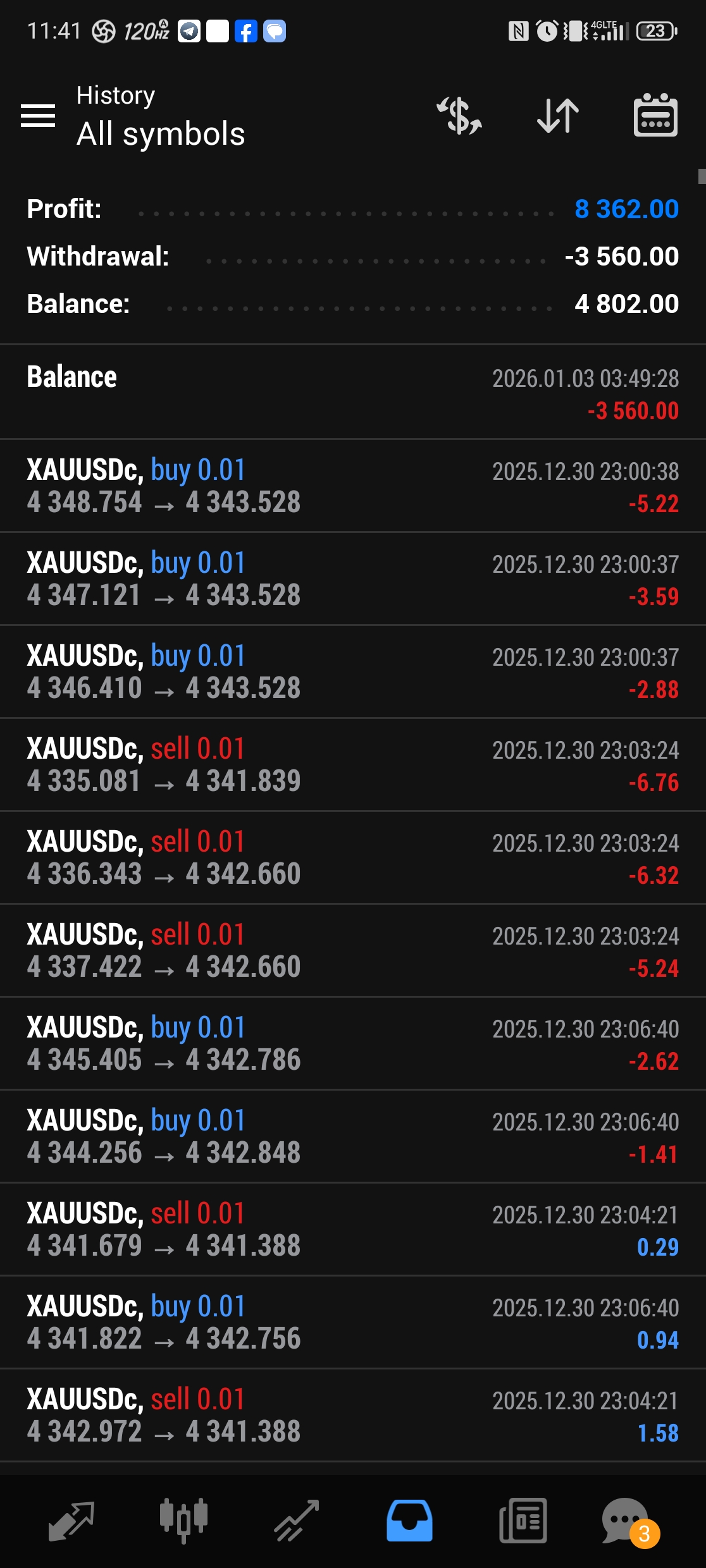Open the calendar date range picker
This screenshot has width=706, height=1568.
coord(655,116)
